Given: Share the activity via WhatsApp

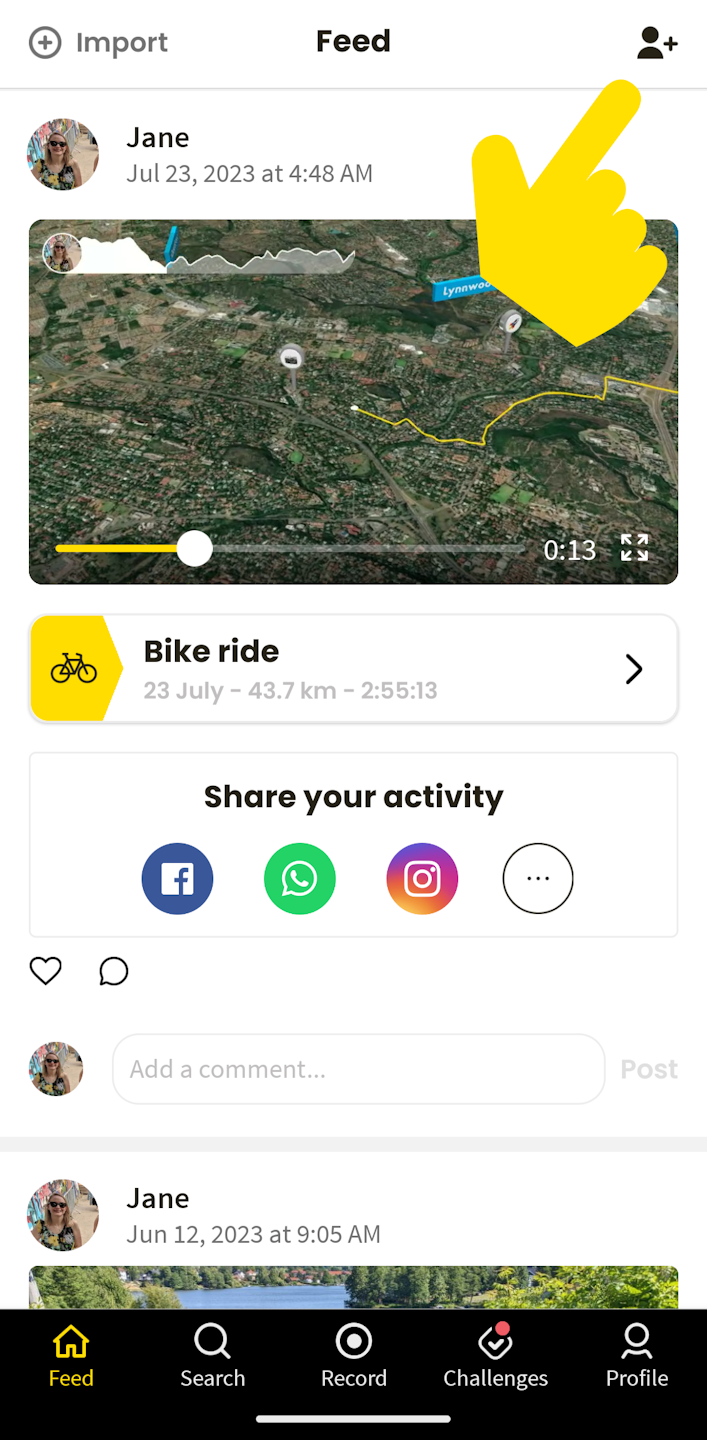Looking at the screenshot, I should (x=299, y=879).
